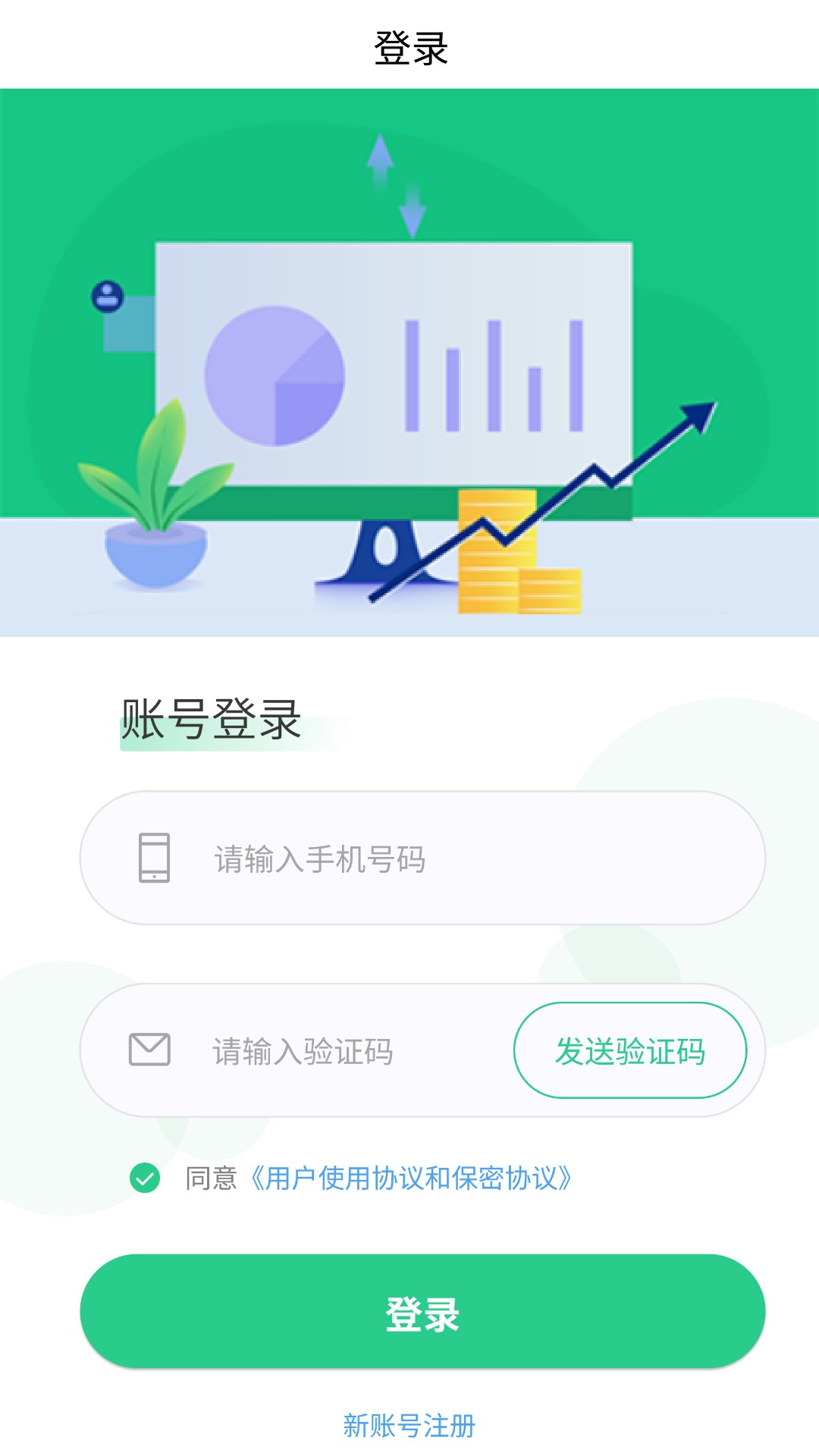
Task: Open the user agreement and privacy link
Action: click(x=410, y=1178)
